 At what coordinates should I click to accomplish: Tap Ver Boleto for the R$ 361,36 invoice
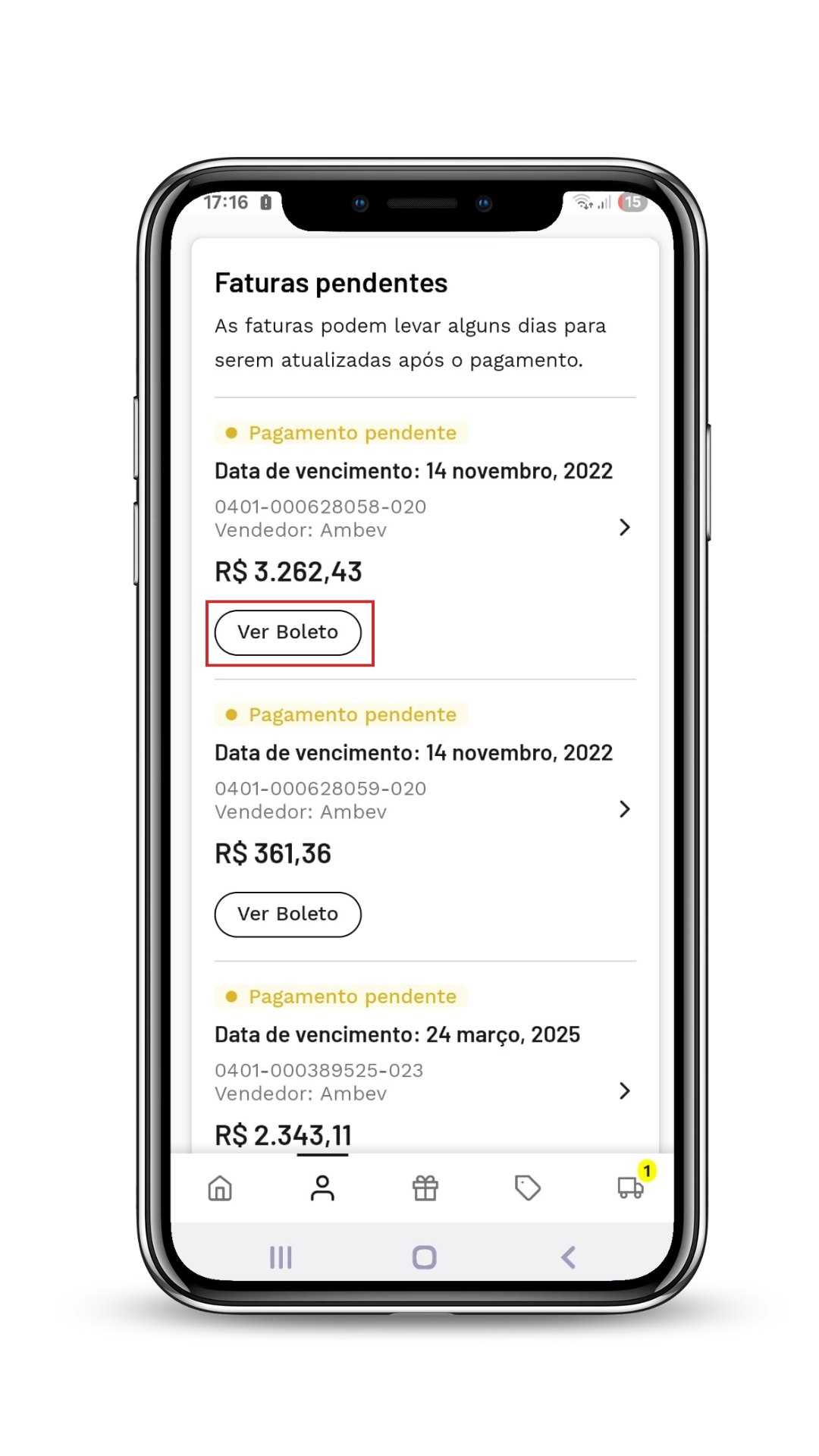287,915
